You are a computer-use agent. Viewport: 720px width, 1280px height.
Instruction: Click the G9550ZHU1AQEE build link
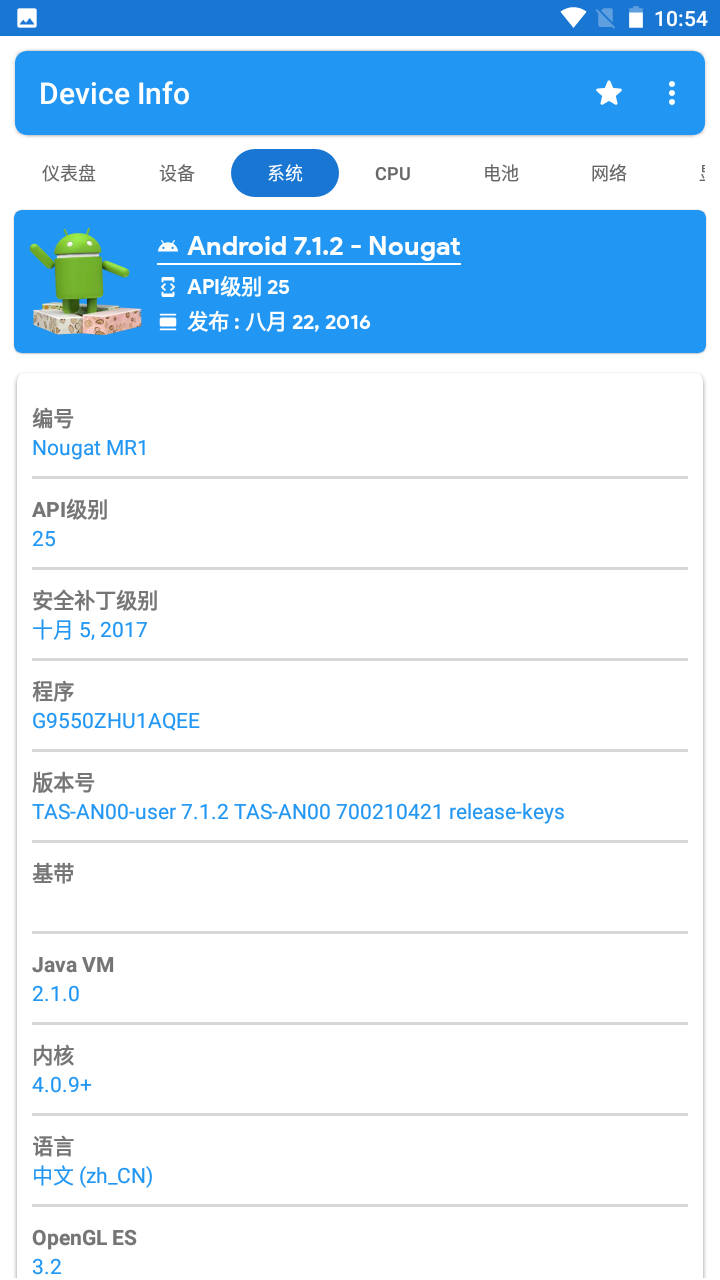coord(116,720)
